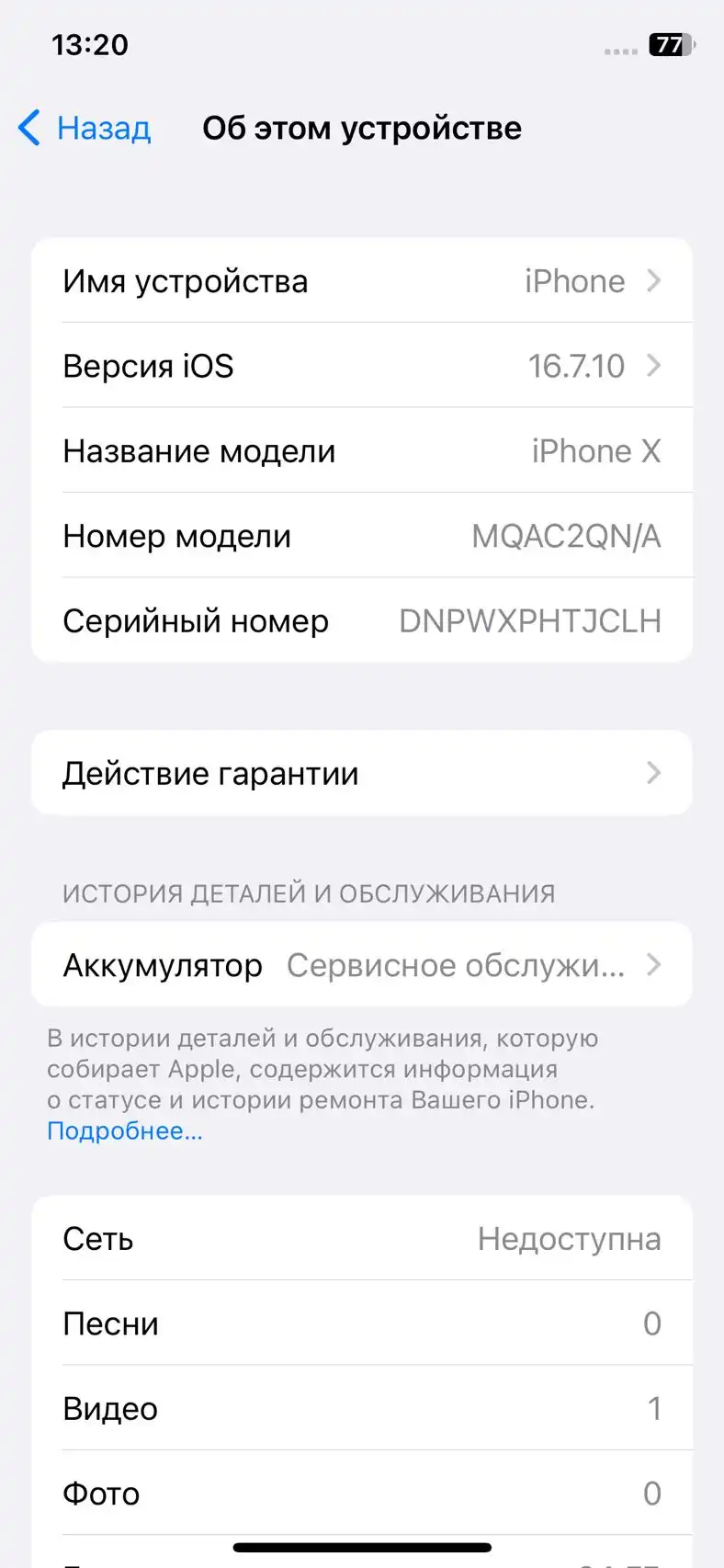
Task: Tap the Подробнее link
Action: pyautogui.click(x=124, y=1131)
